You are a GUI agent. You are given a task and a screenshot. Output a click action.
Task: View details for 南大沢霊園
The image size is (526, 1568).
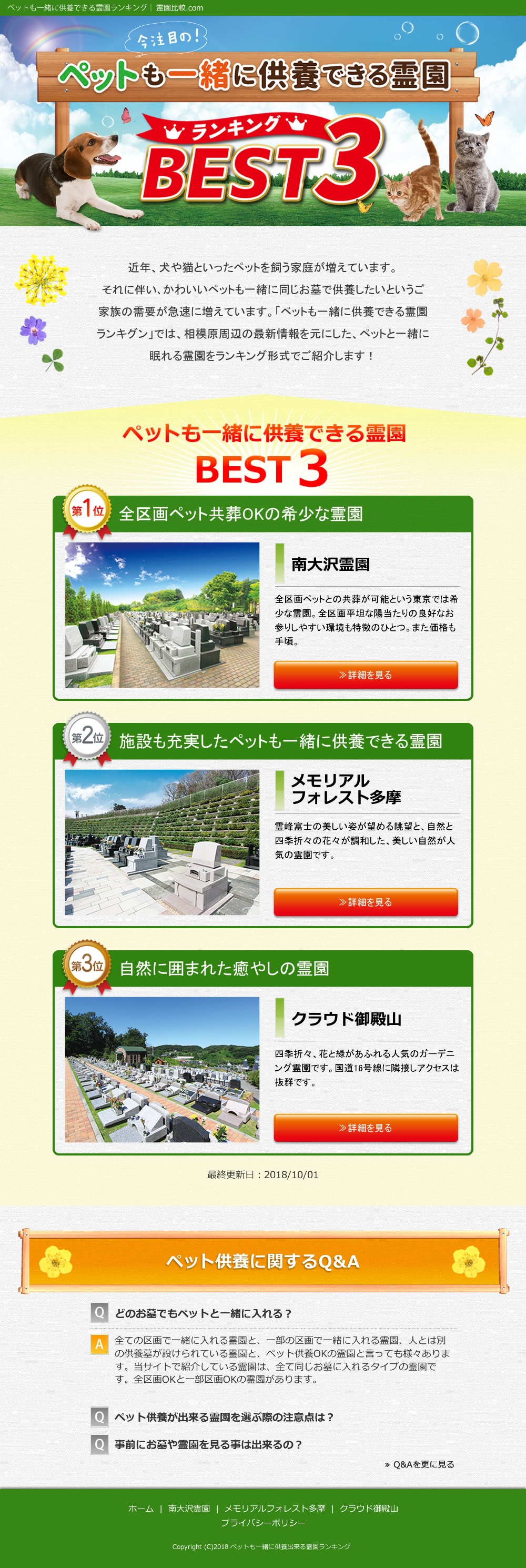click(365, 675)
